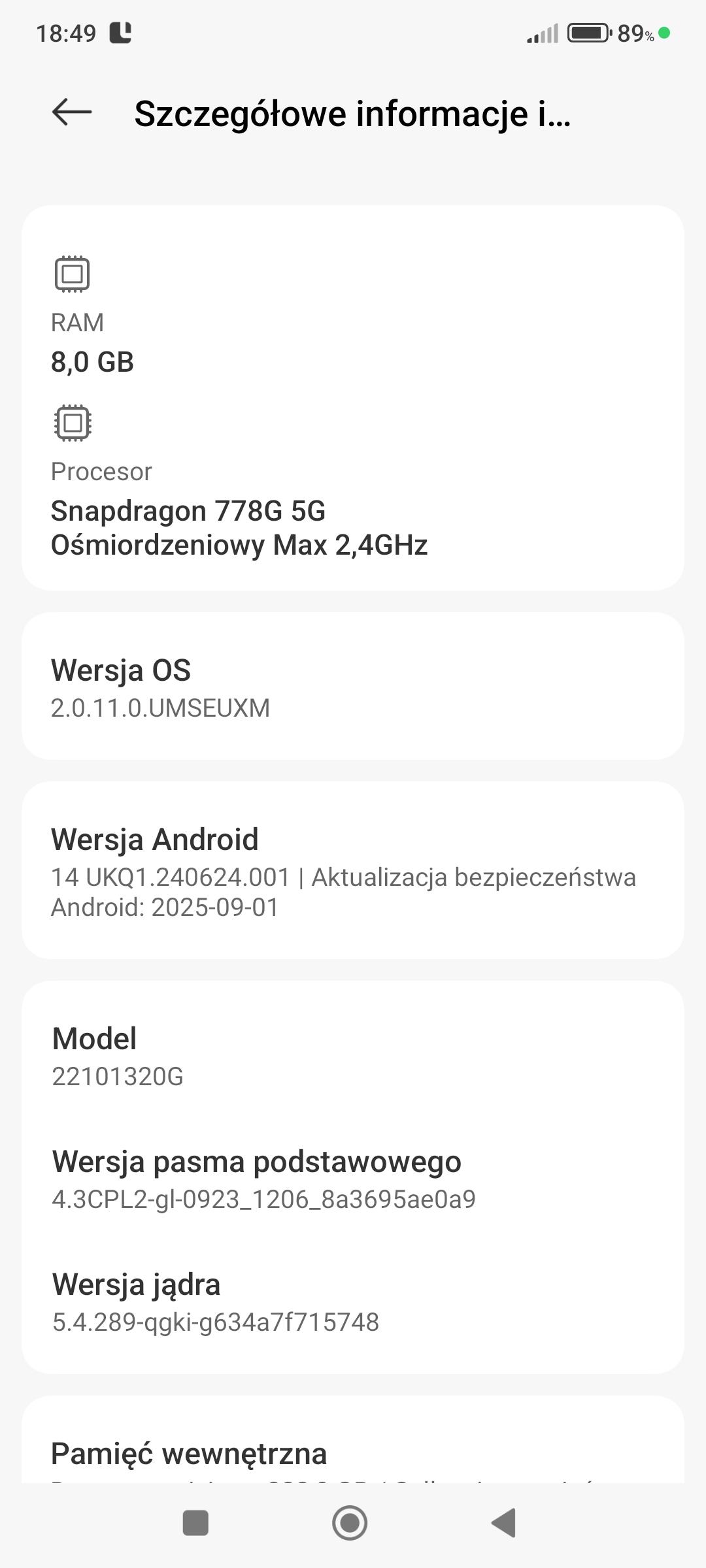Tap the Wersja OS row

point(353,687)
